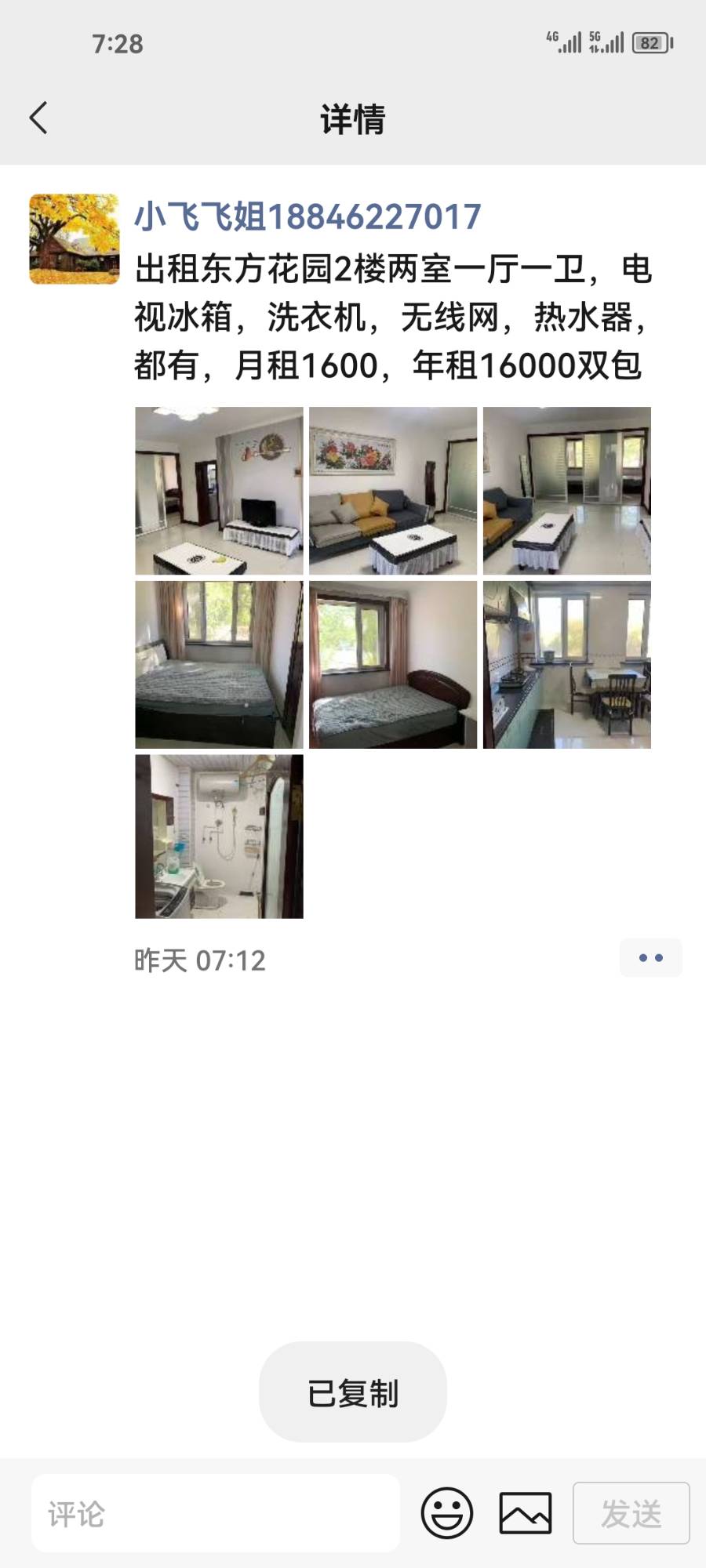Open the 小飞飞姐18846227017 poster name link
The width and height of the screenshot is (706, 1568).
tap(308, 216)
